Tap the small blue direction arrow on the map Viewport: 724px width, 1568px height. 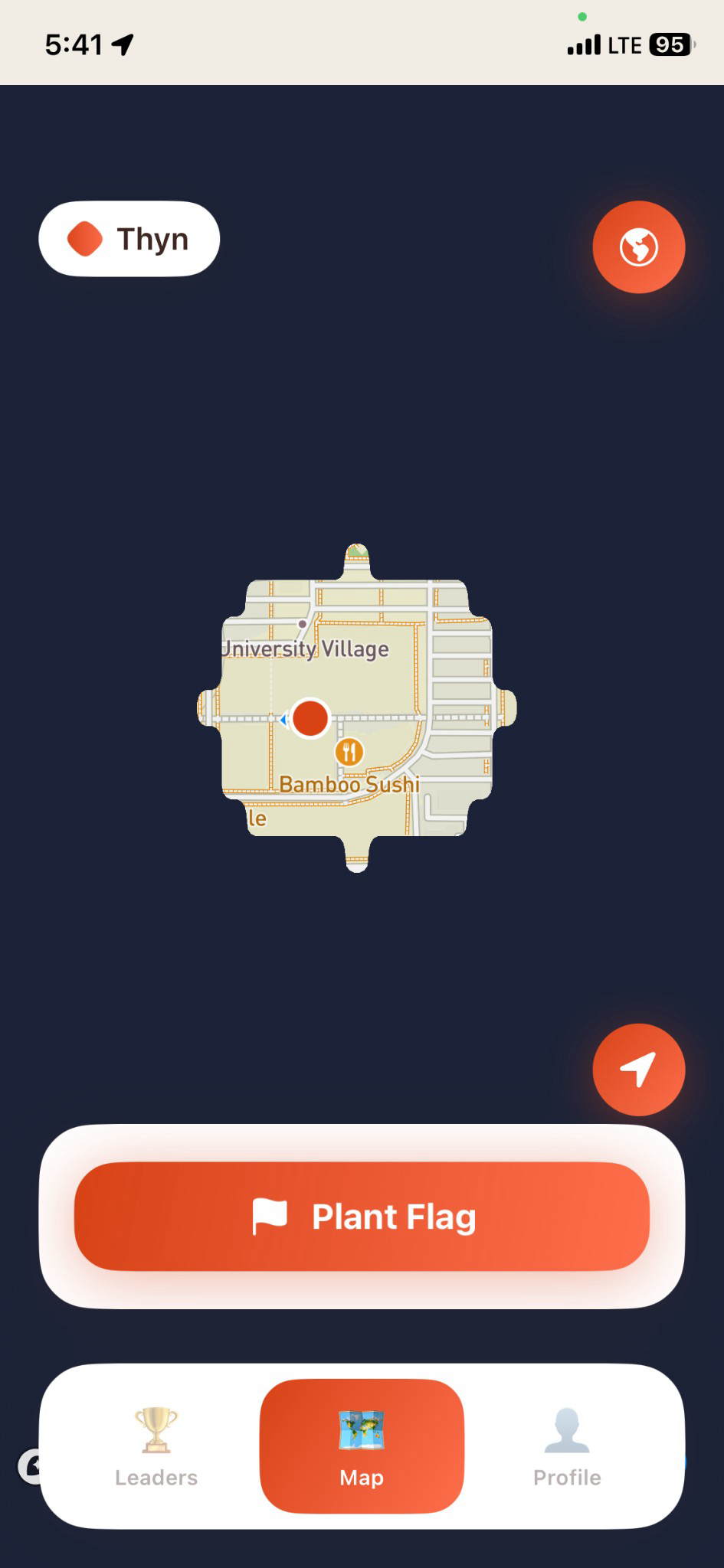[284, 718]
